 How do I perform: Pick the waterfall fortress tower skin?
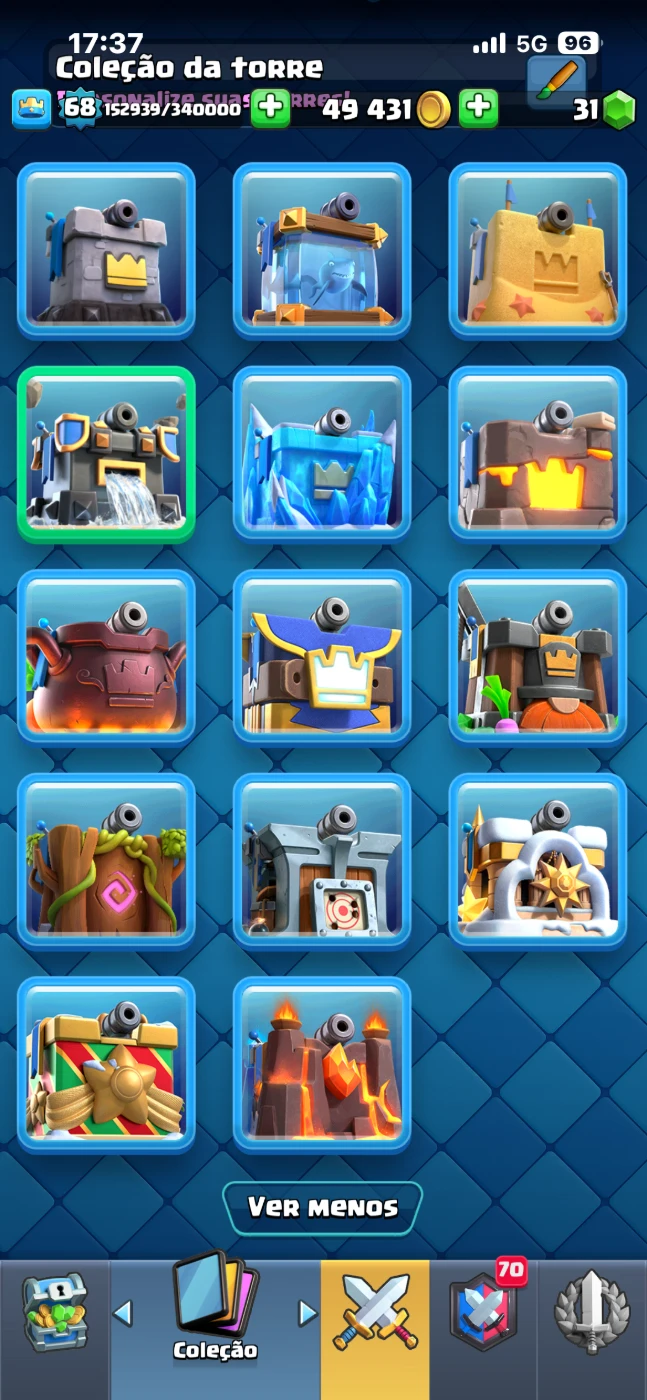[x=106, y=454]
